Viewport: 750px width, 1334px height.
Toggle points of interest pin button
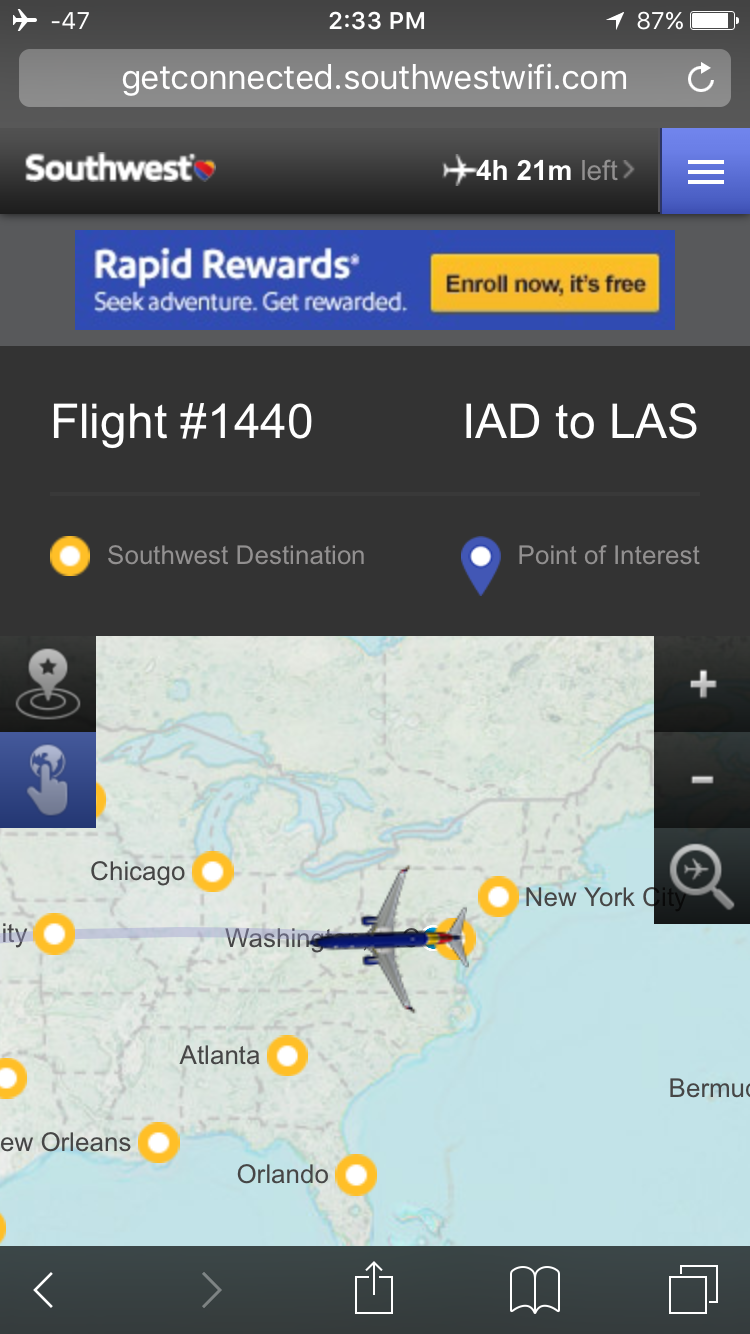coord(48,684)
